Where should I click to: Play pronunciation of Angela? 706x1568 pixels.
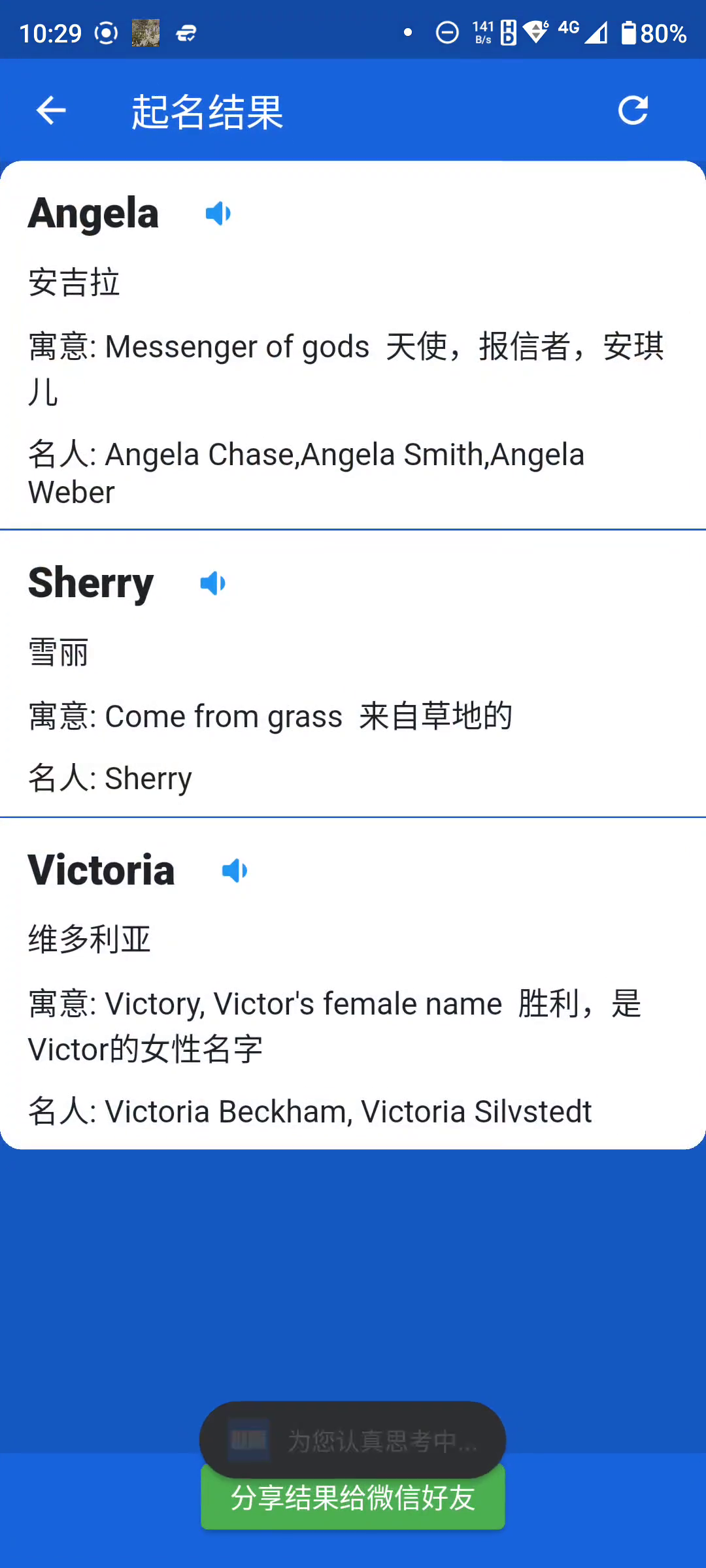[218, 214]
